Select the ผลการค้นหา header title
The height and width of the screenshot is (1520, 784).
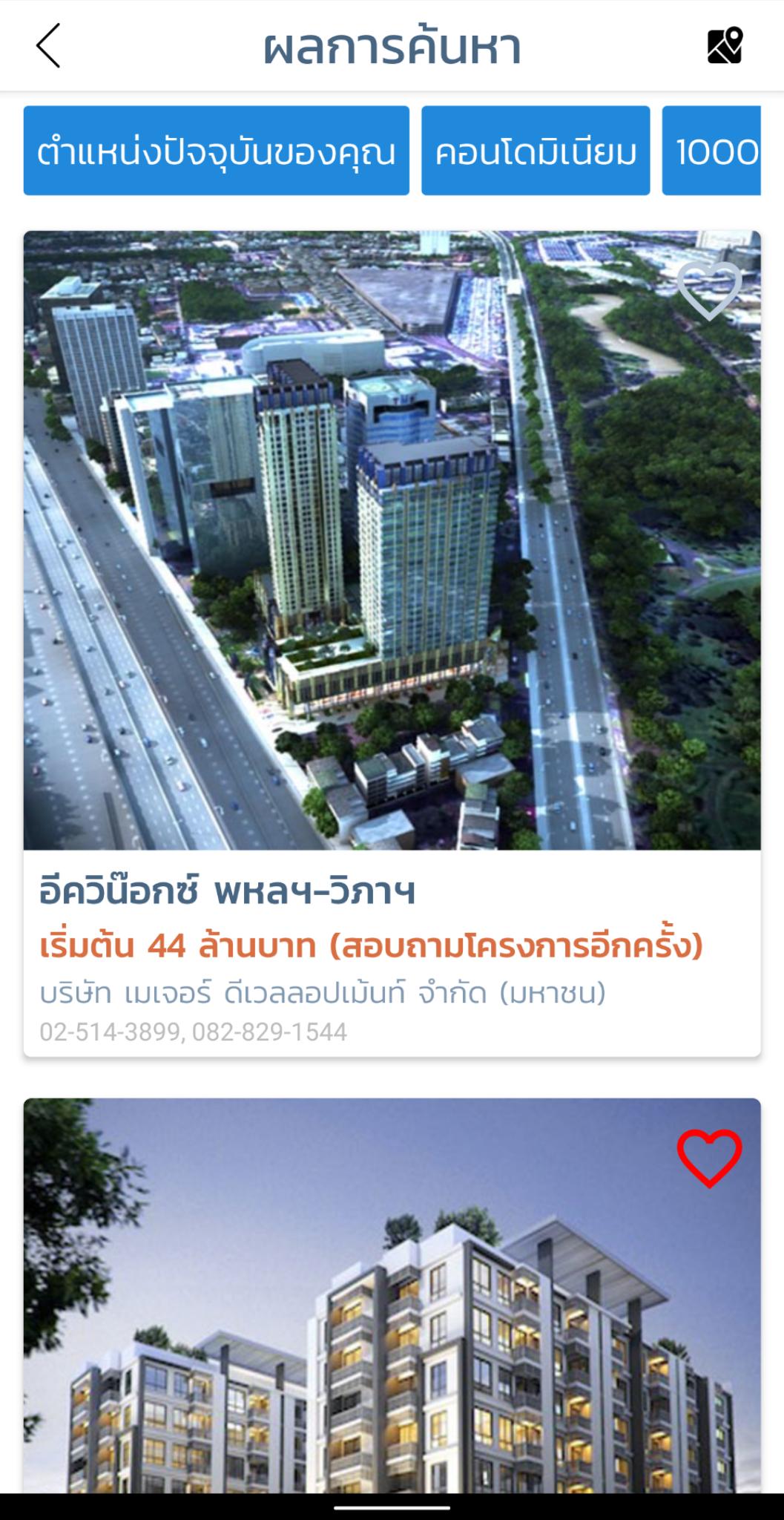click(x=392, y=47)
